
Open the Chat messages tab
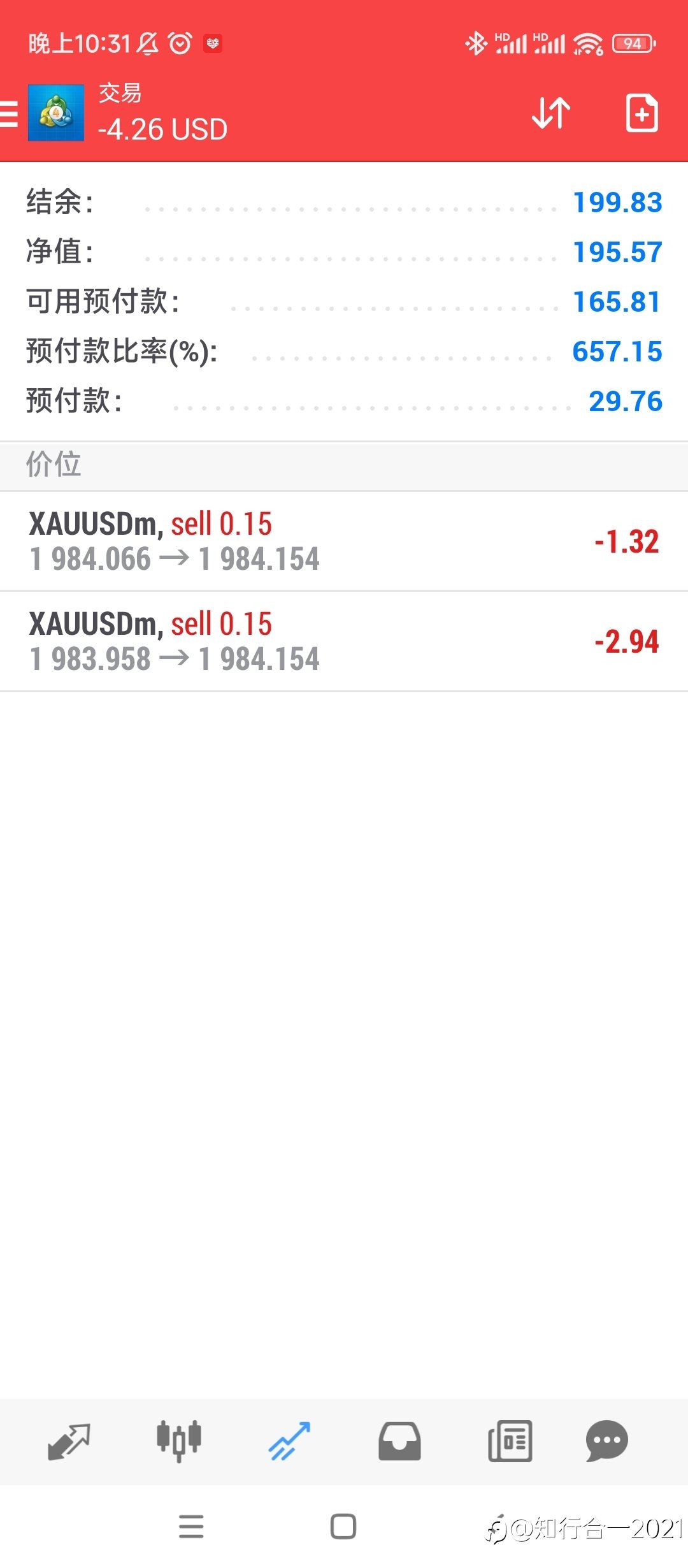[x=606, y=1441]
